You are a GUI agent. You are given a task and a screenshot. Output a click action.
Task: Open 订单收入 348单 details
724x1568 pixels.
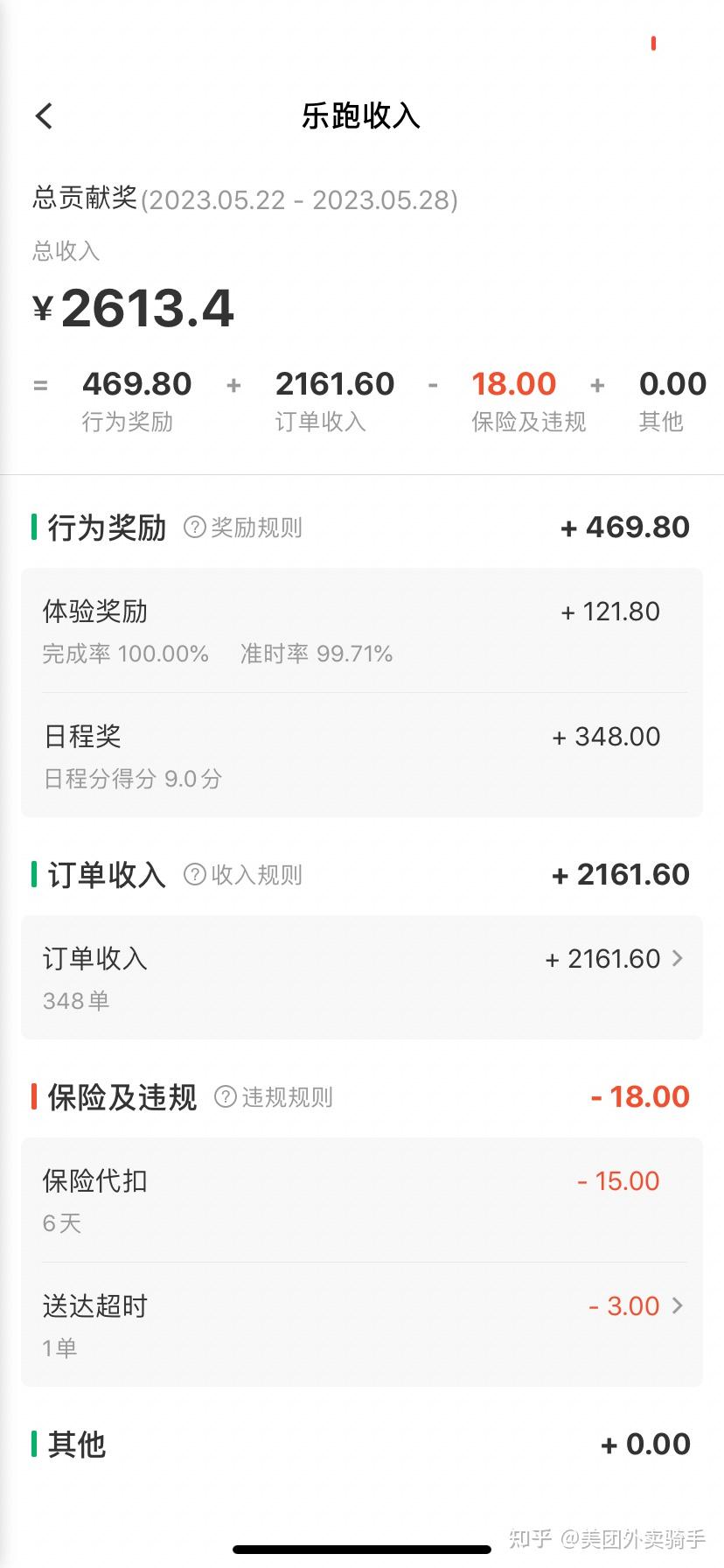pyautogui.click(x=361, y=977)
